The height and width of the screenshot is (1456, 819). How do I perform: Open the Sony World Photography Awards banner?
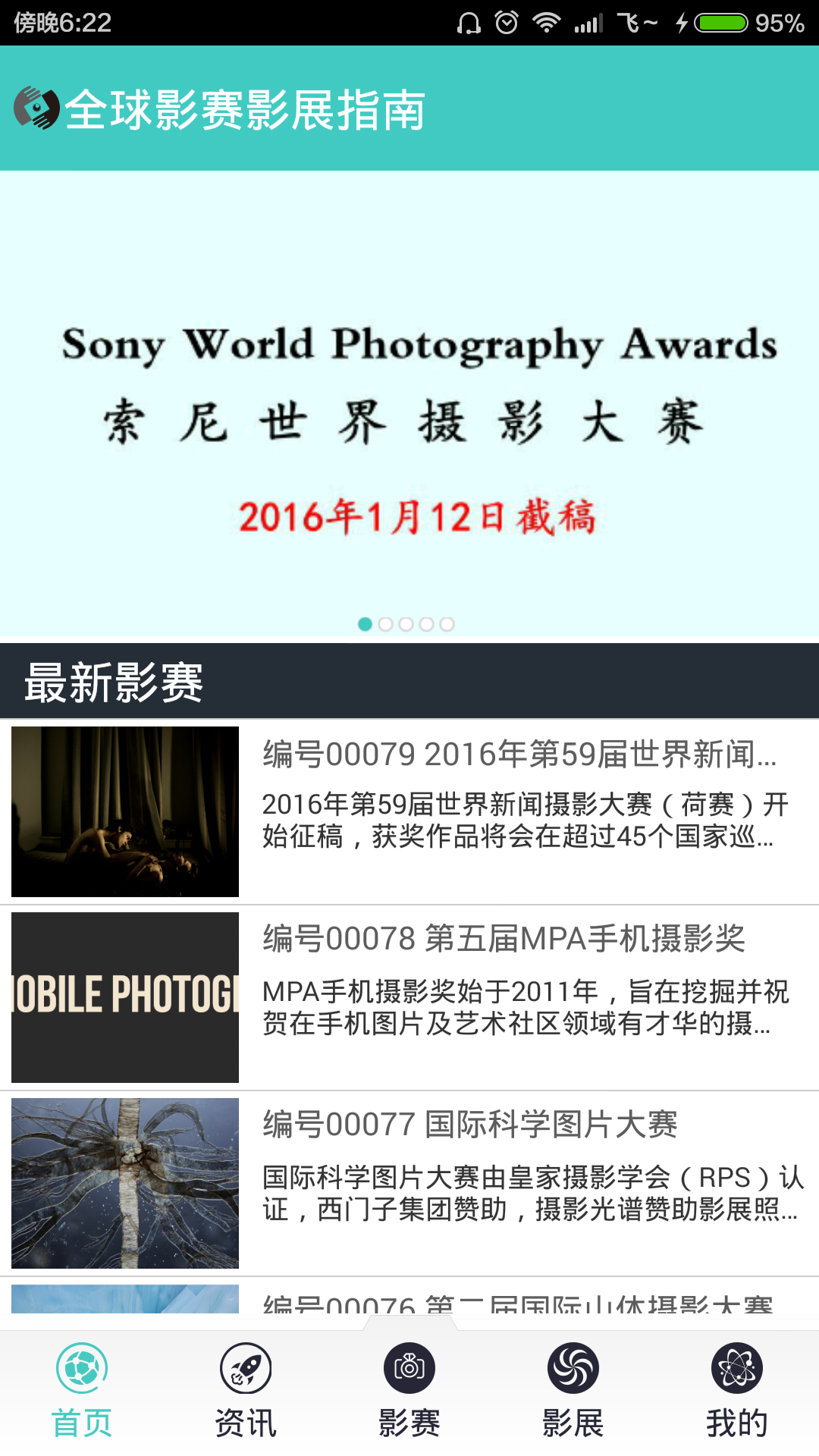[409, 402]
